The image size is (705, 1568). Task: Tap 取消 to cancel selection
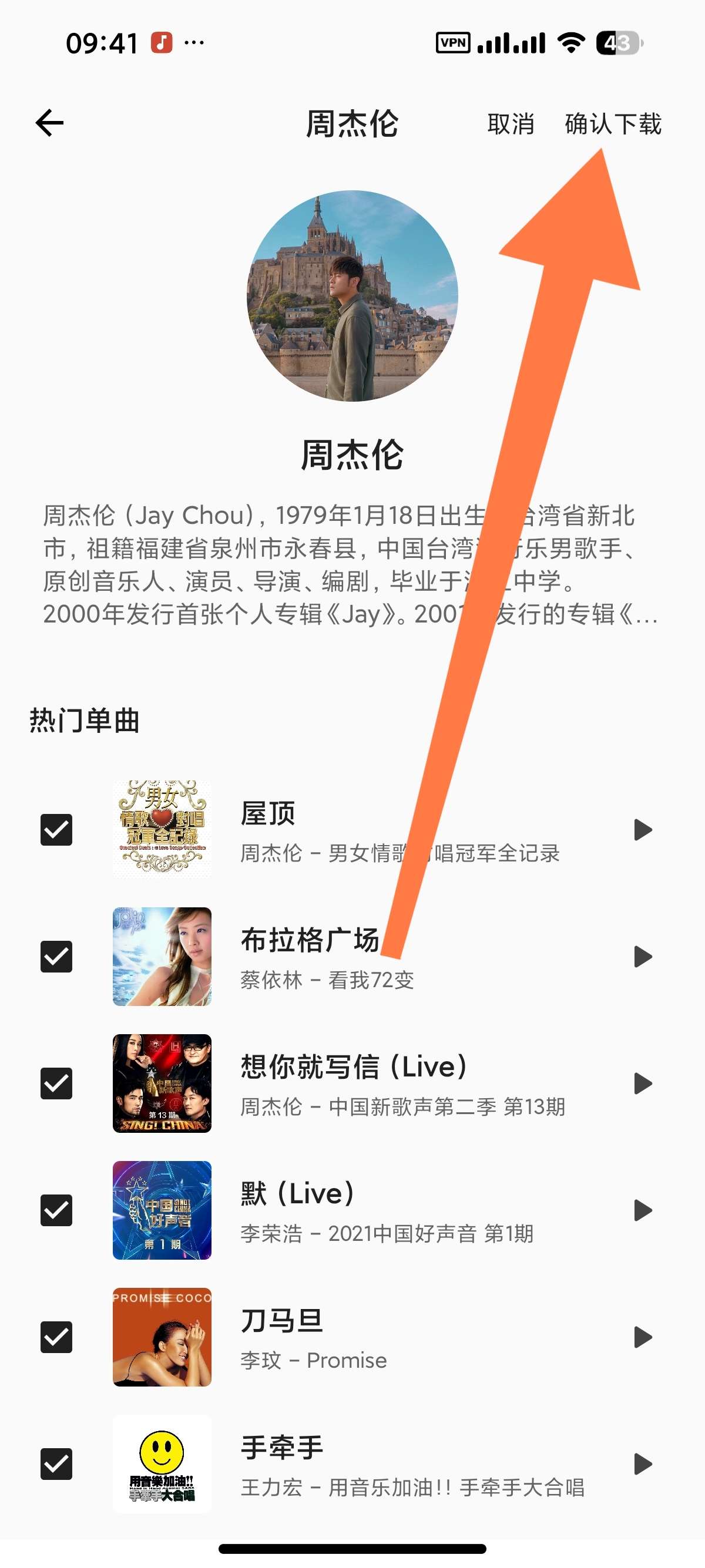(510, 124)
